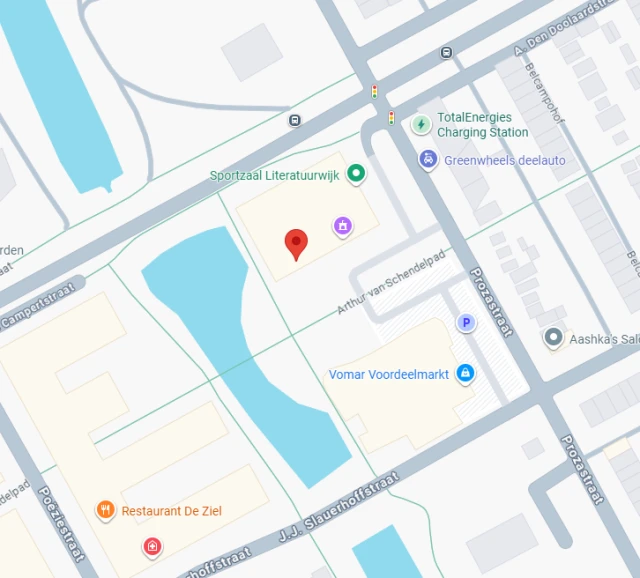The image size is (640, 578).
Task: Tap the Aashka's Salon place marker
Action: pos(553,338)
